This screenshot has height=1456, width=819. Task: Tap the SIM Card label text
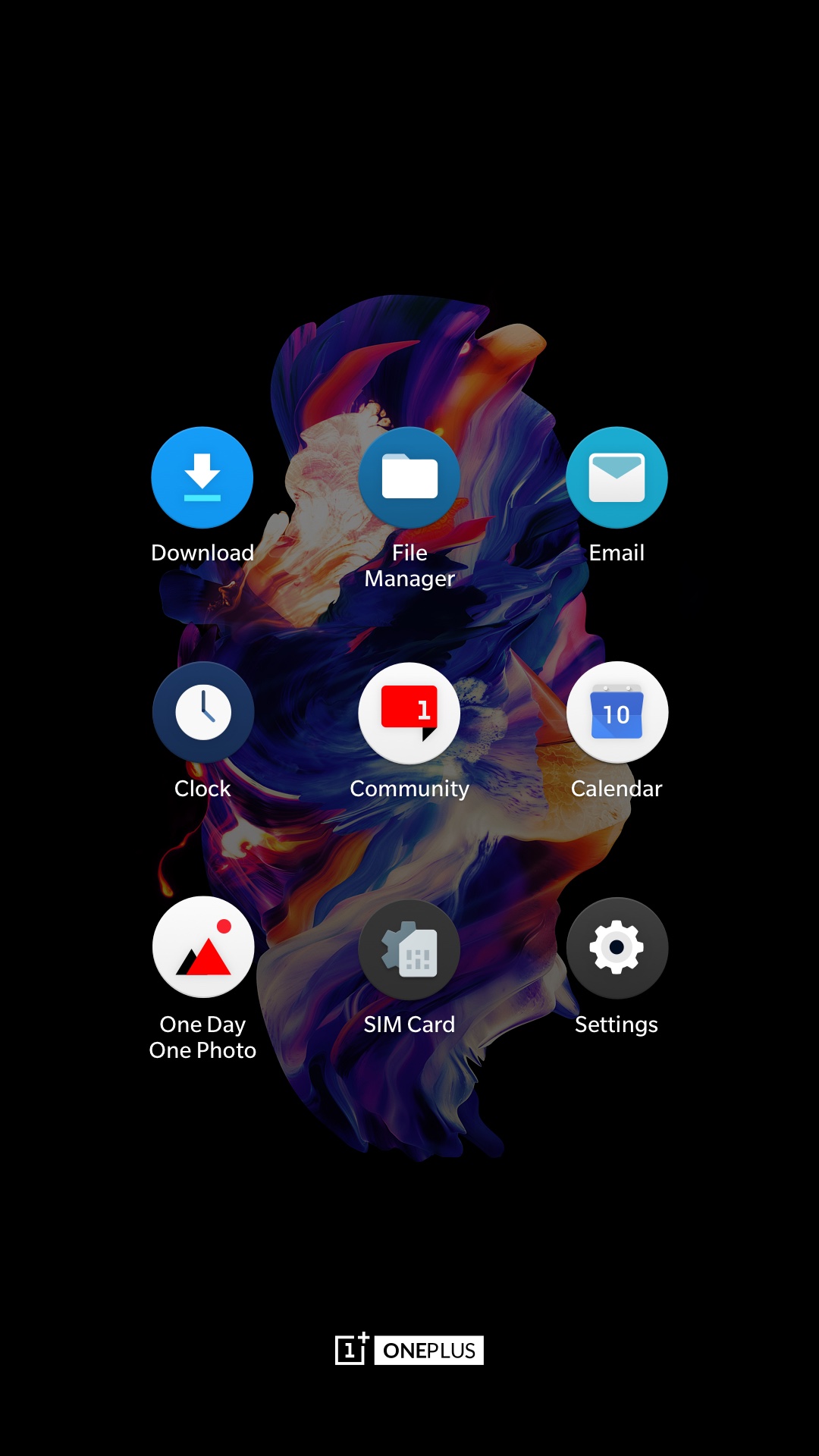click(x=409, y=1024)
